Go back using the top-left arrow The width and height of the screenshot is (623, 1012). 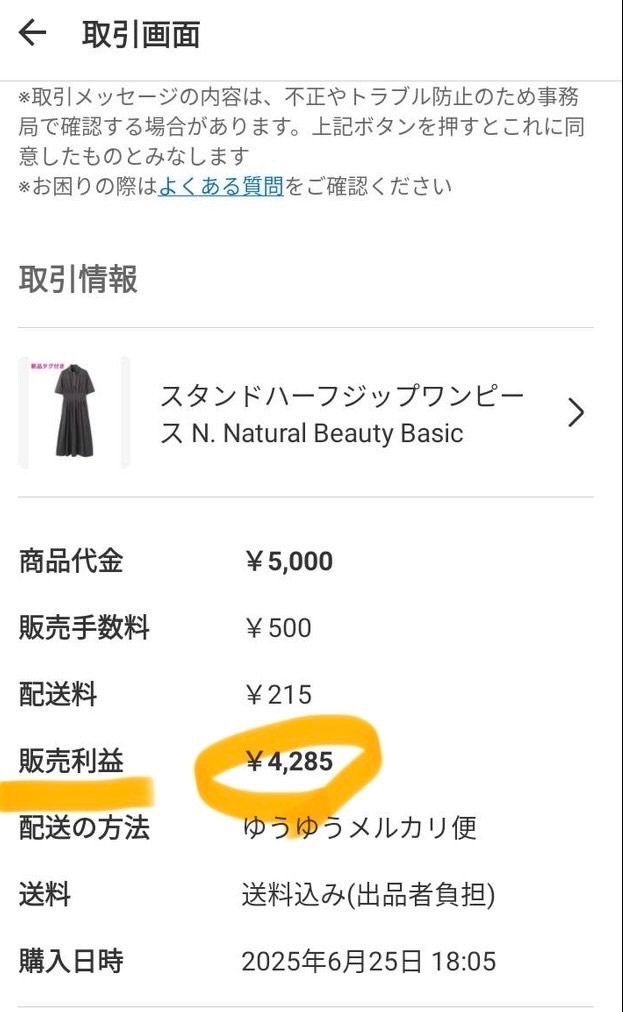coord(32,33)
